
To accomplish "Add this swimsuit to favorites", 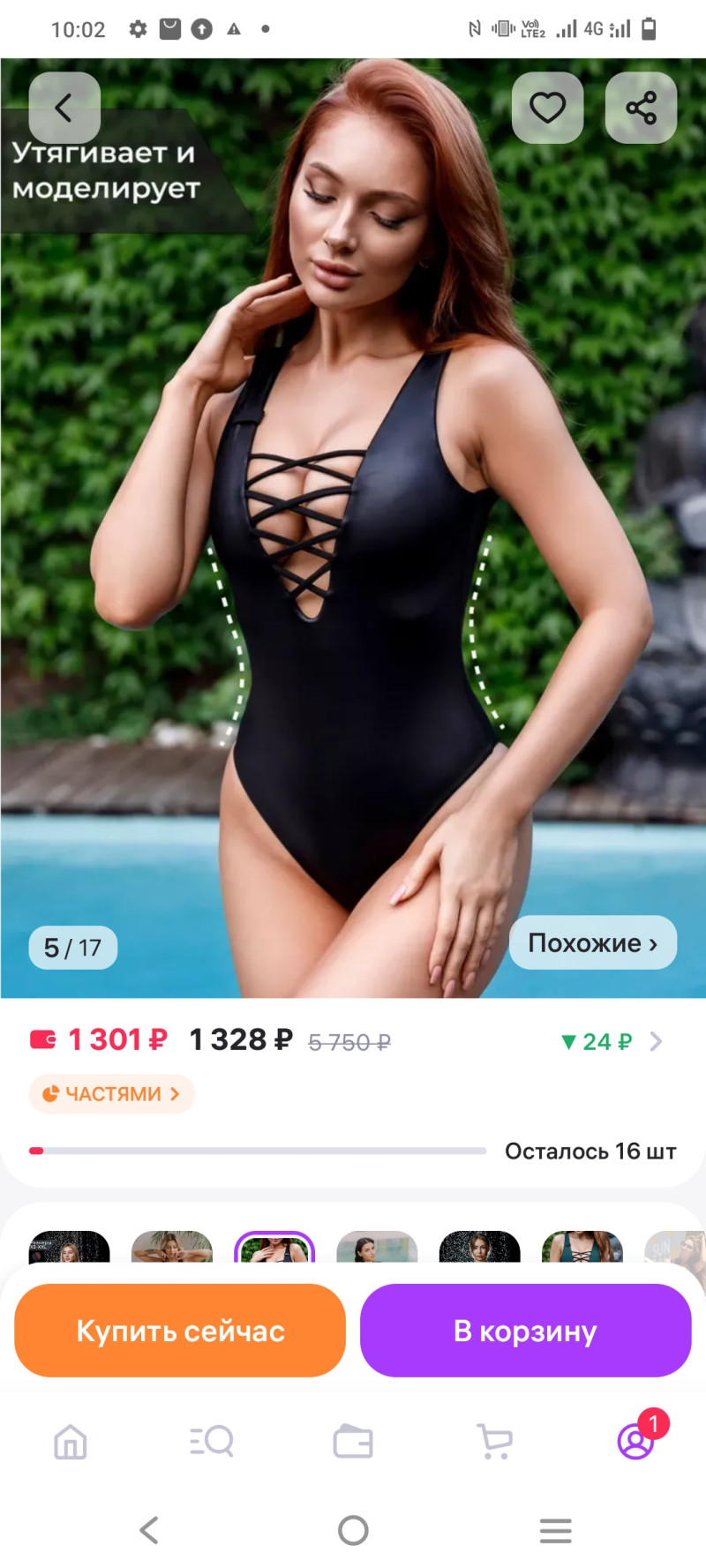I will (x=547, y=108).
